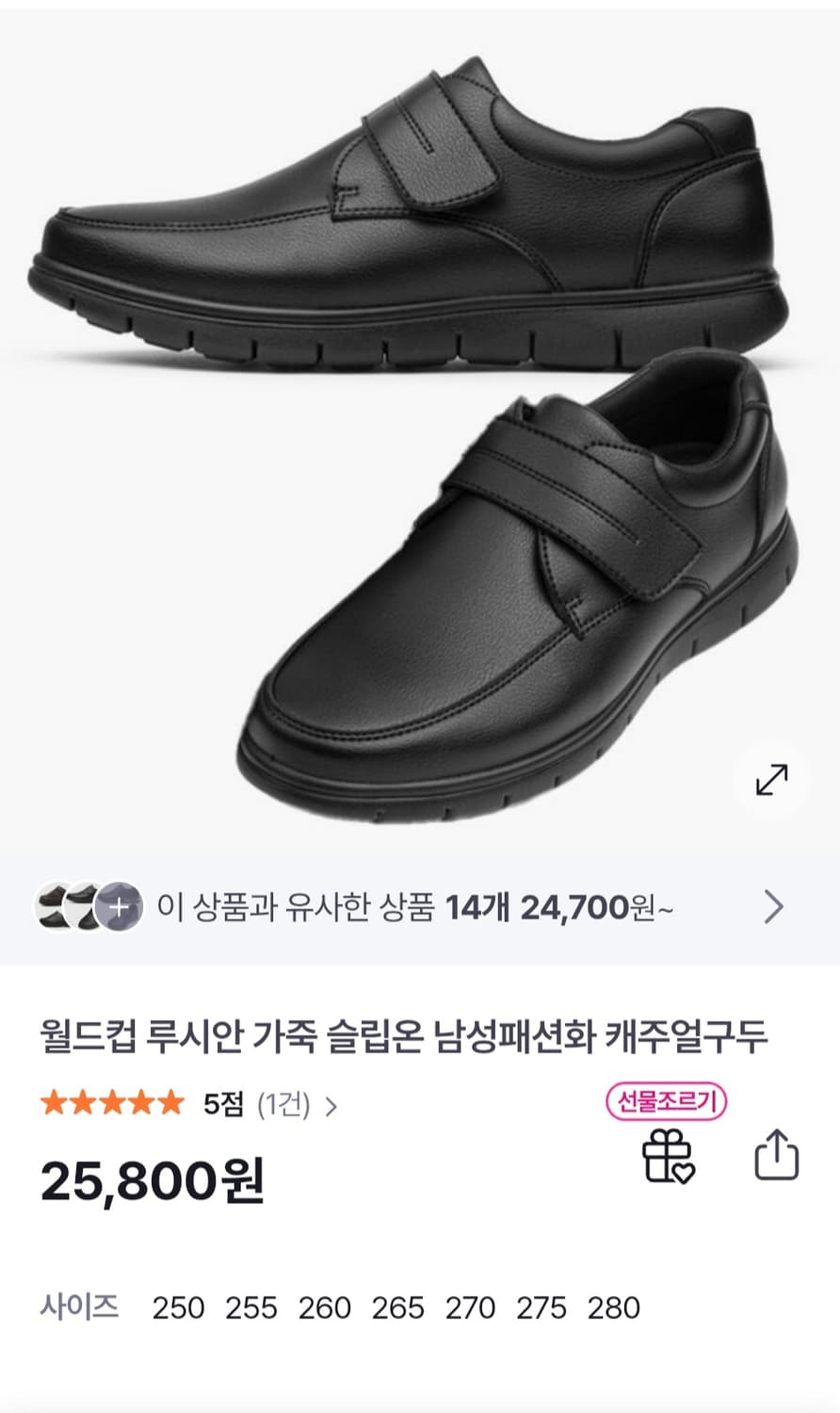Open the share icon

coord(778,1154)
